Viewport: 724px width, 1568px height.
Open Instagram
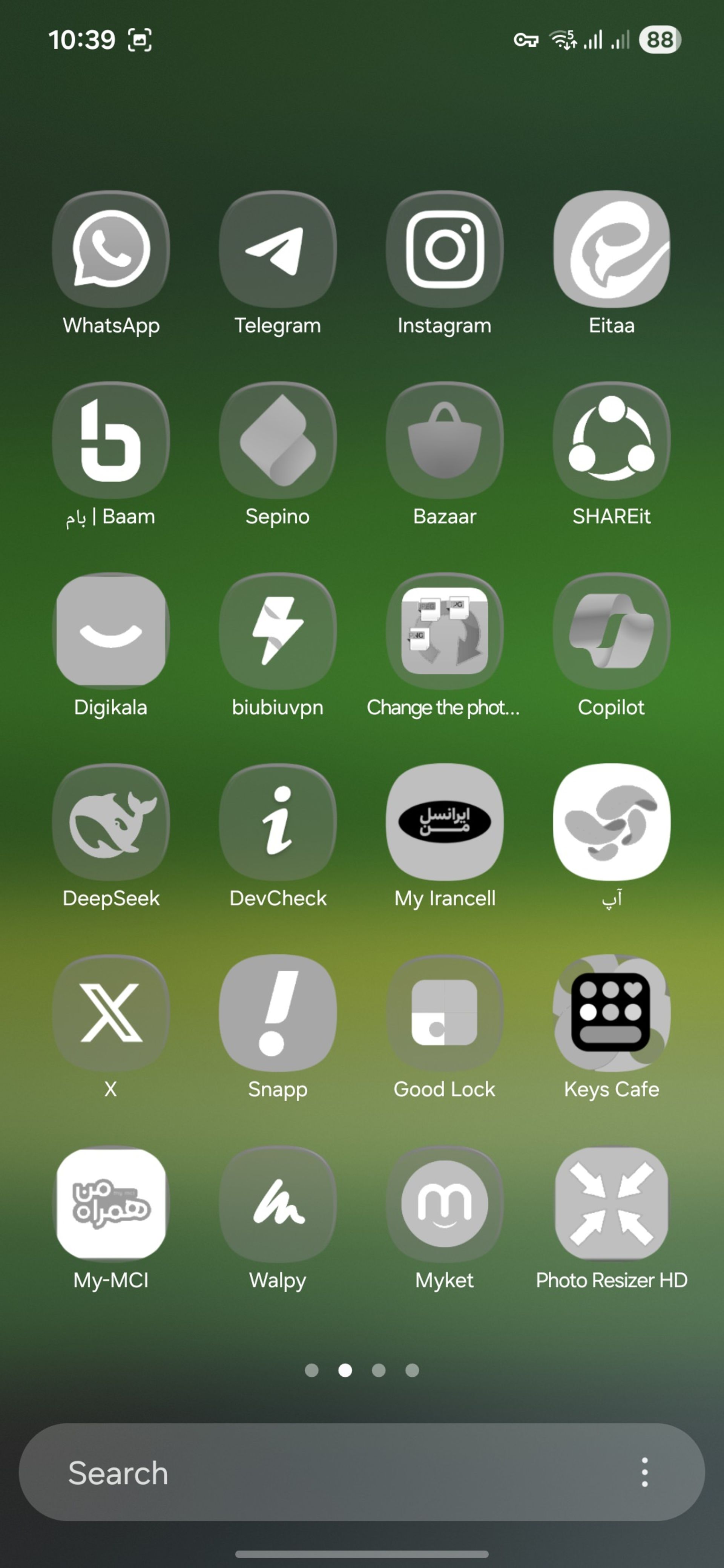[445, 249]
